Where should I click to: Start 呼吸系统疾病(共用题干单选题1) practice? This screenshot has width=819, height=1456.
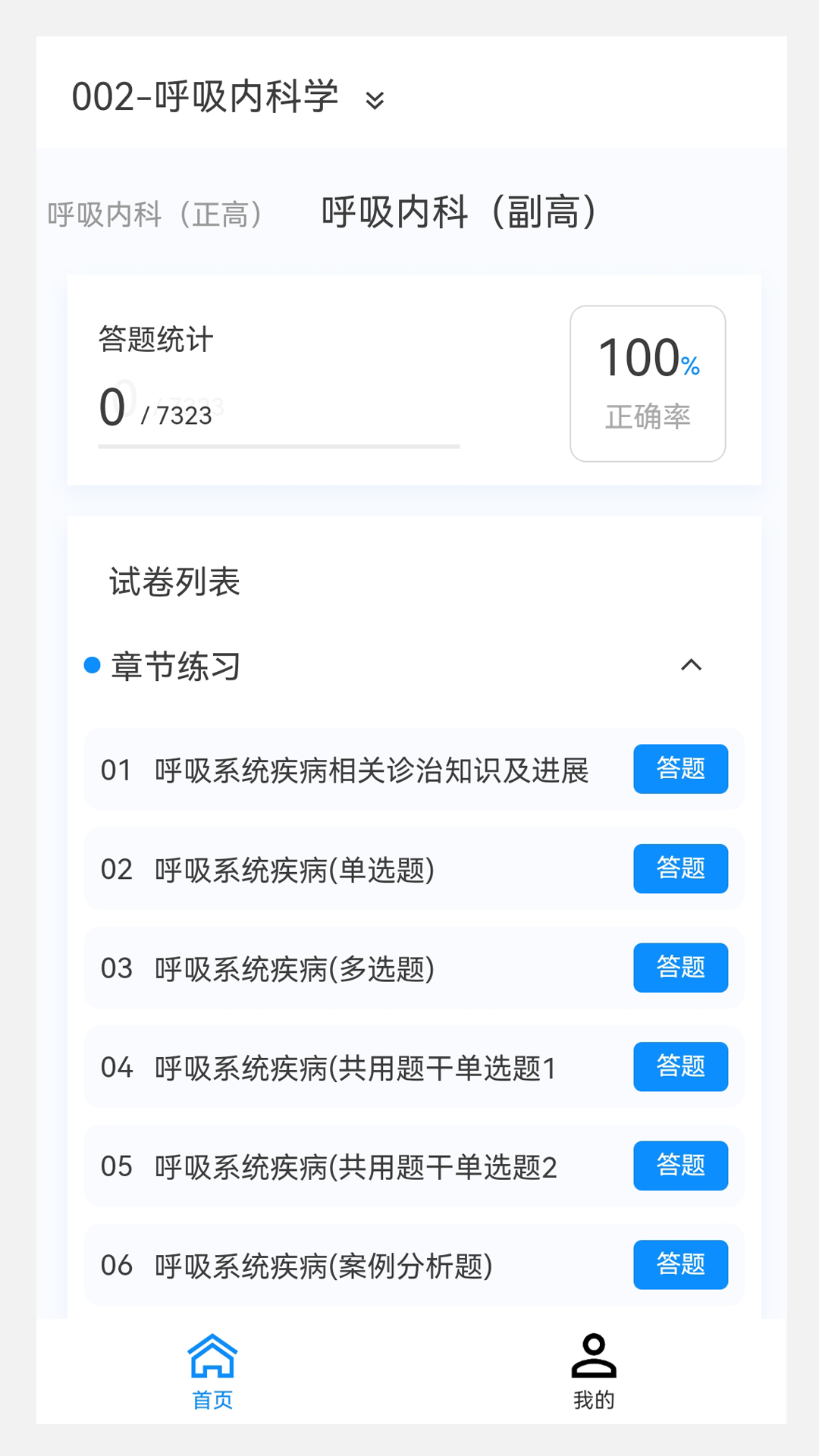click(x=680, y=1067)
